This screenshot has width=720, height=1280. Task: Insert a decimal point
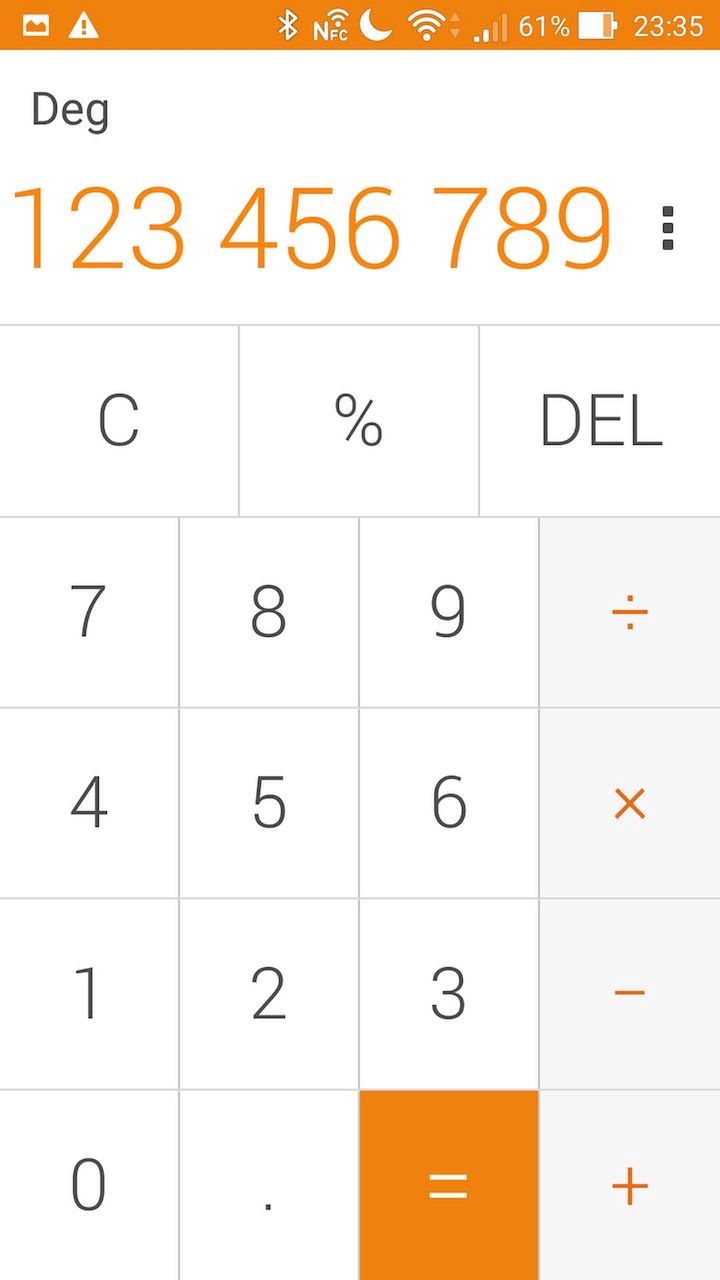(x=269, y=1185)
